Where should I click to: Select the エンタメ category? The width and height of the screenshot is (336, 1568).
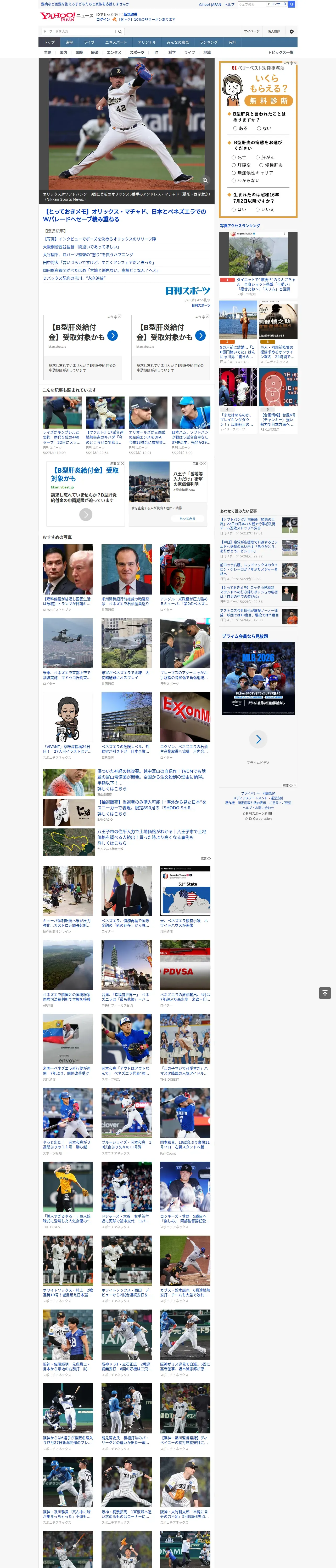click(114, 52)
